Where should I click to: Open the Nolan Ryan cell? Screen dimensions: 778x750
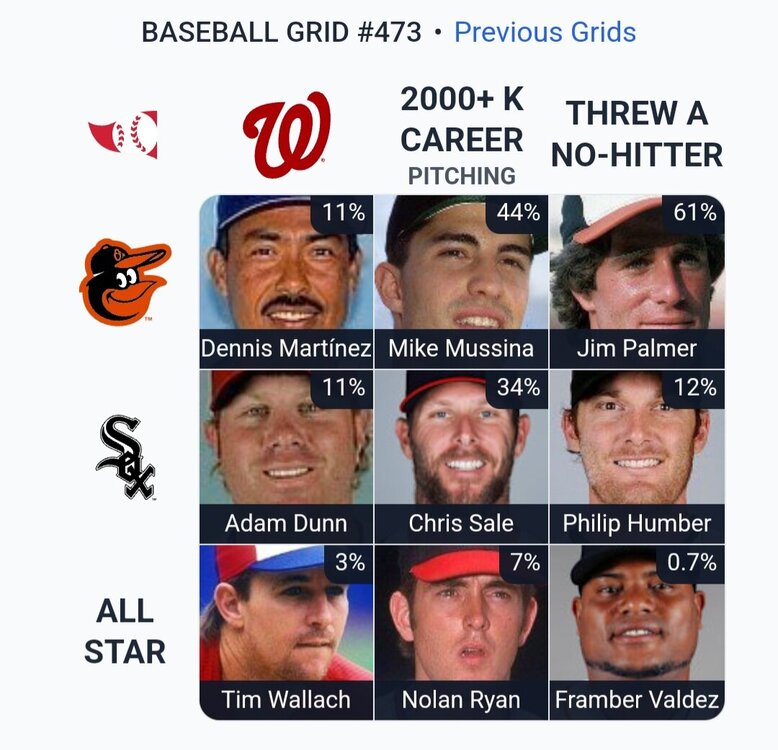(461, 631)
